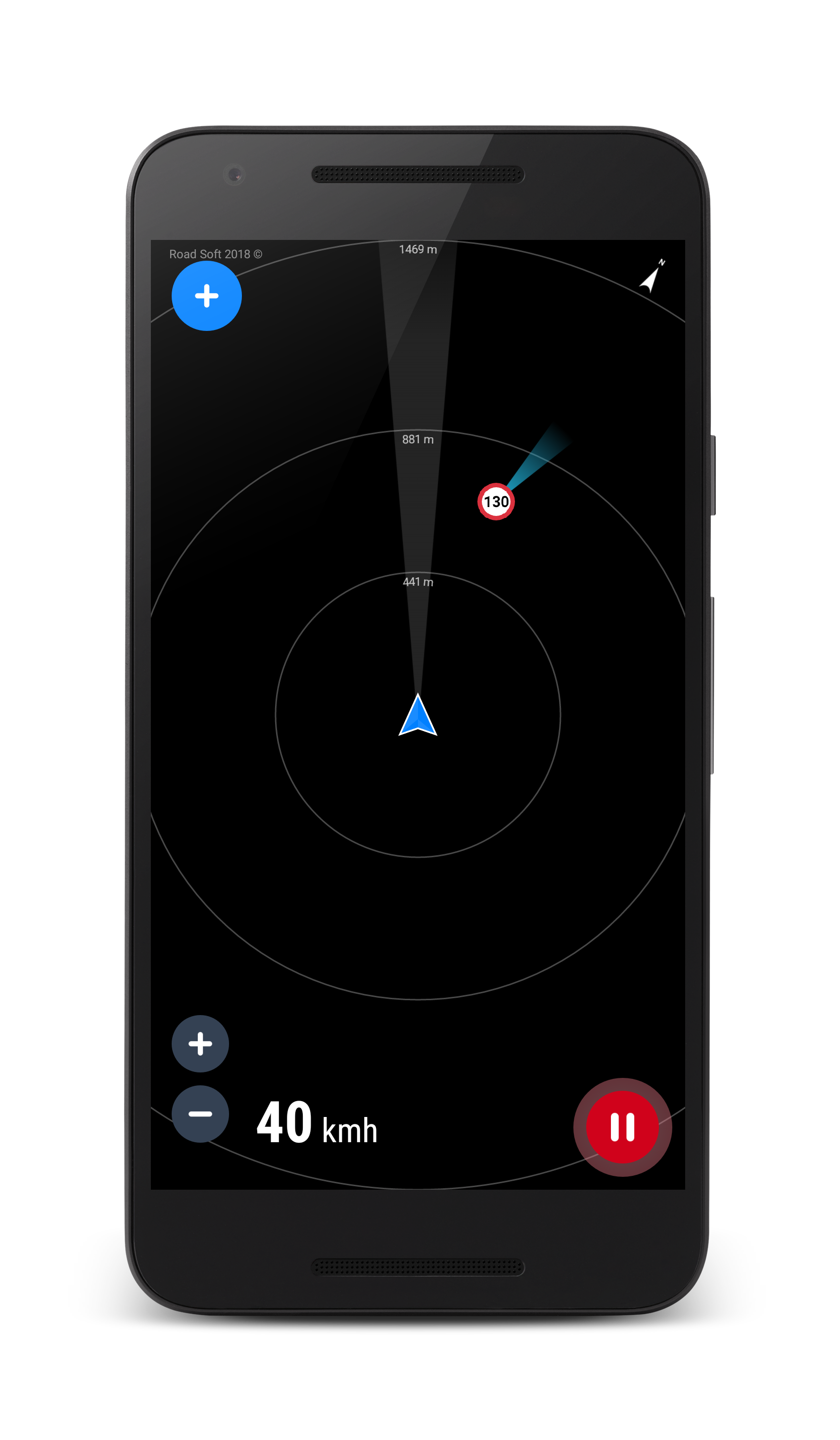The height and width of the screenshot is (1440, 840).
Task: Tap the north compass arrow
Action: click(x=651, y=277)
